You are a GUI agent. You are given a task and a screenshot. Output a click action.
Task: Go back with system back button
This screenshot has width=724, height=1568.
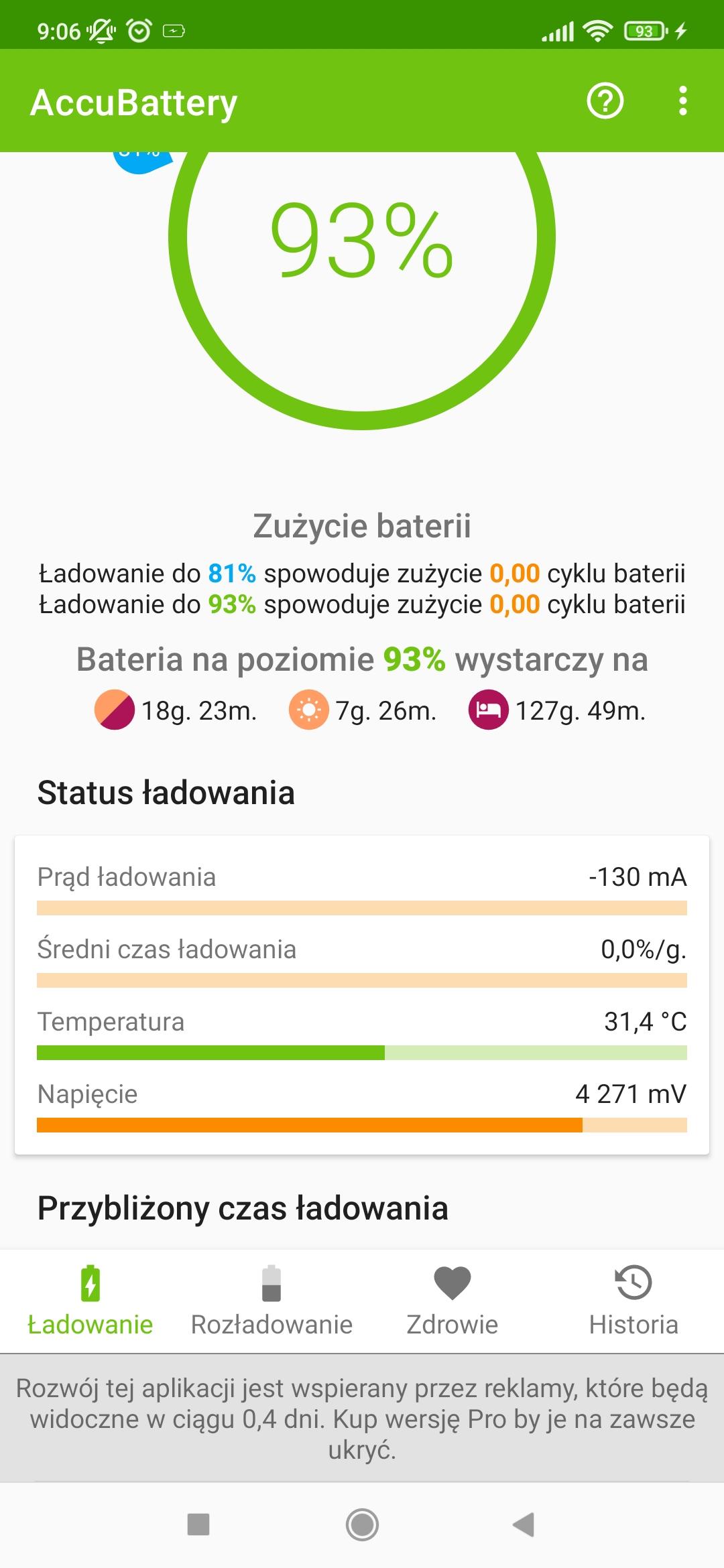[524, 1524]
